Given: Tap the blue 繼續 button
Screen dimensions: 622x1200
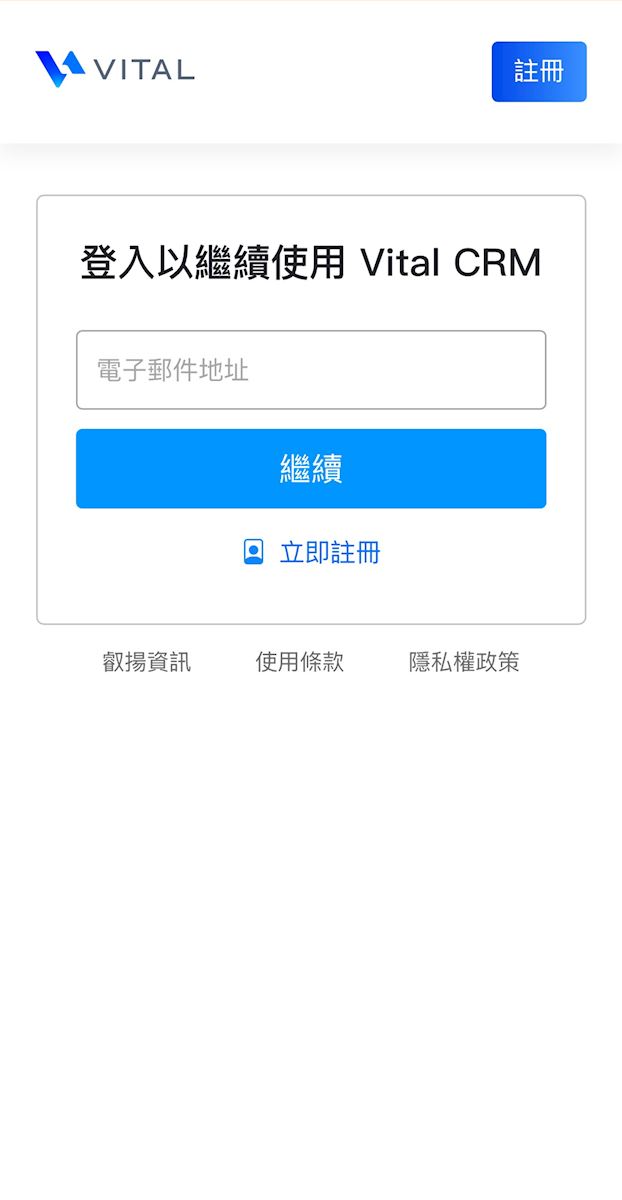Looking at the screenshot, I should (311, 468).
